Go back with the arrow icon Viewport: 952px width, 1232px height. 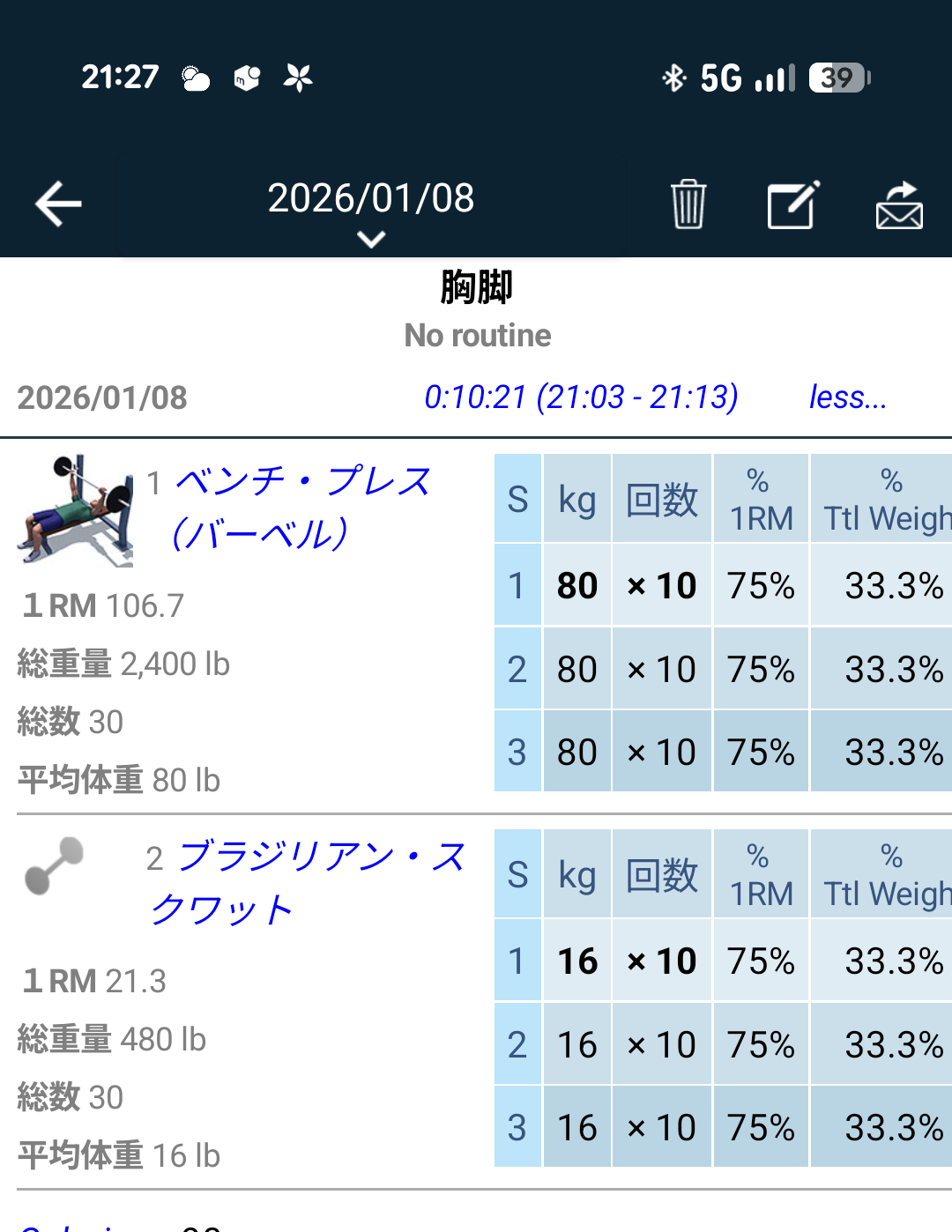point(58,204)
